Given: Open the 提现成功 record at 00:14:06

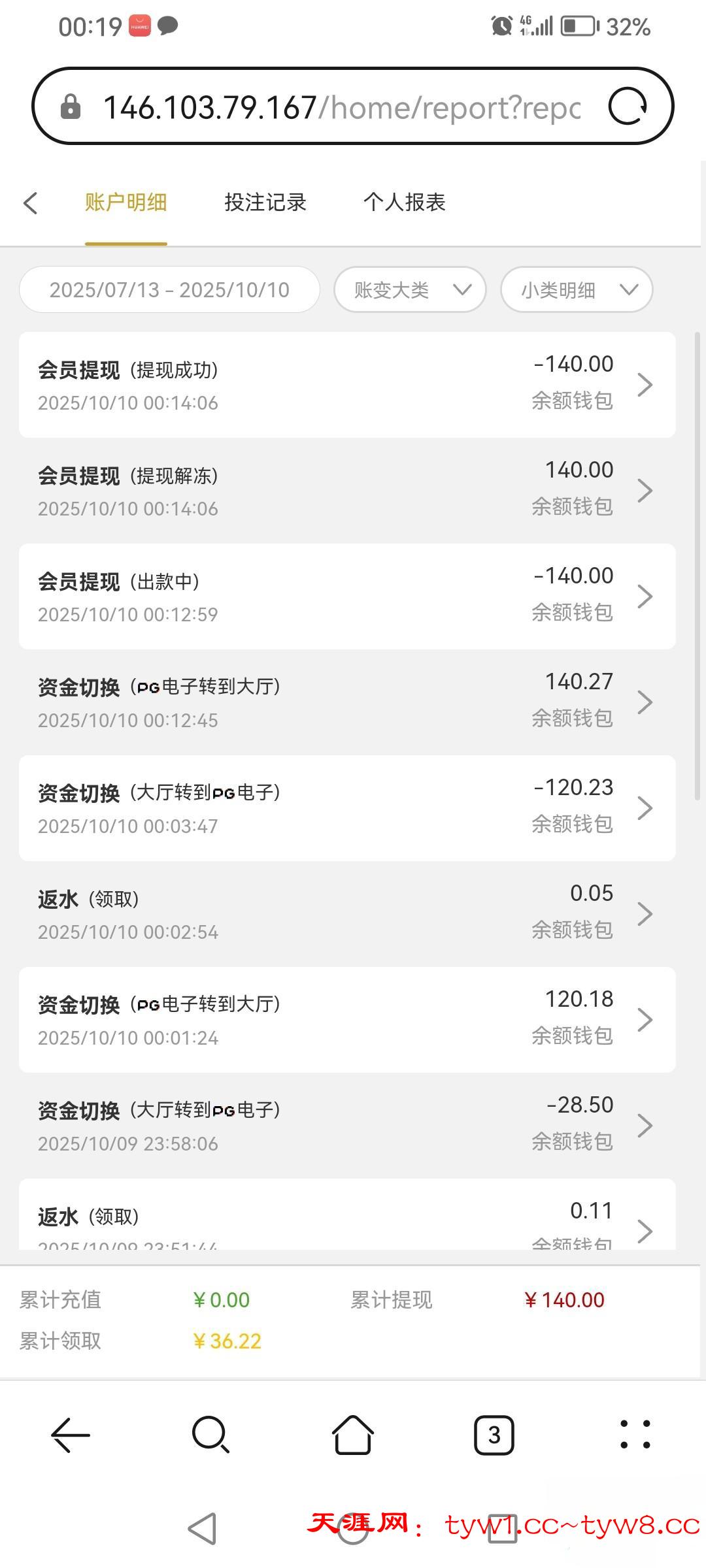Looking at the screenshot, I should (346, 385).
